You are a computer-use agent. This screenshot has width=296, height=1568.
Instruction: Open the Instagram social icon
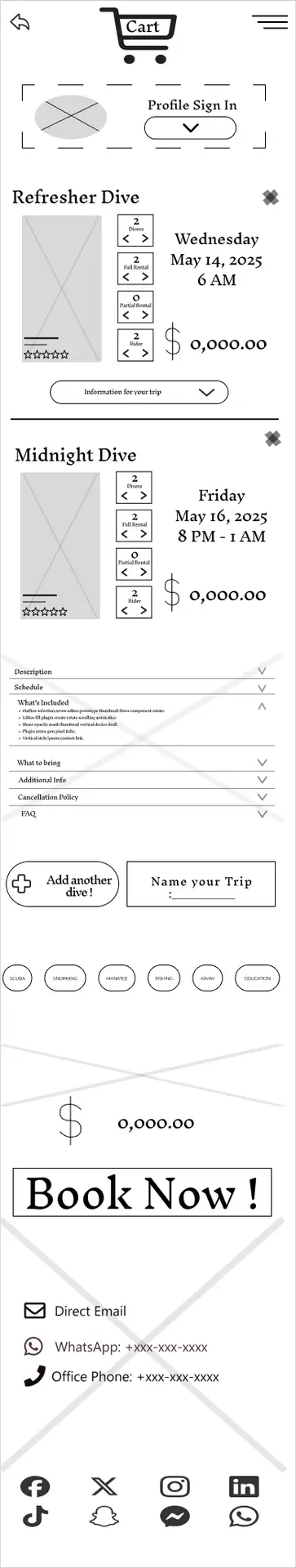[x=175, y=1486]
